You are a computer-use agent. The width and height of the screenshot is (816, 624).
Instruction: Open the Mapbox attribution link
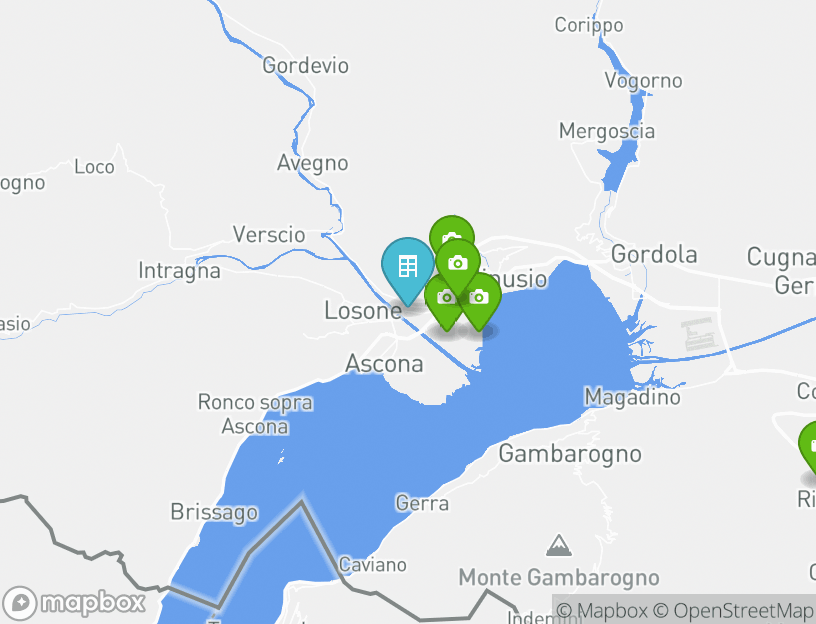click(601, 610)
